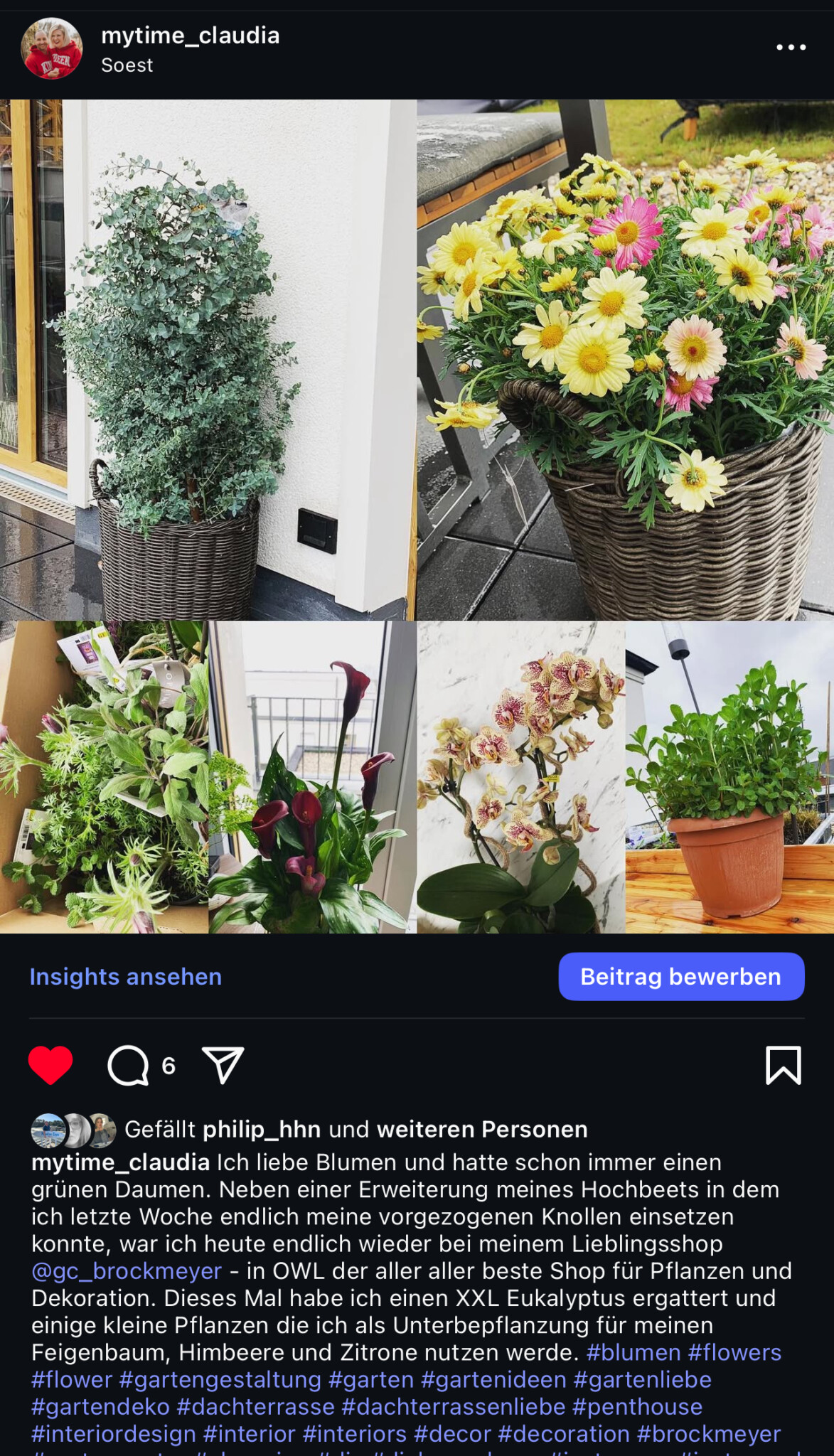
Task: Open the #brockmeyer hashtag
Action: [x=708, y=1433]
